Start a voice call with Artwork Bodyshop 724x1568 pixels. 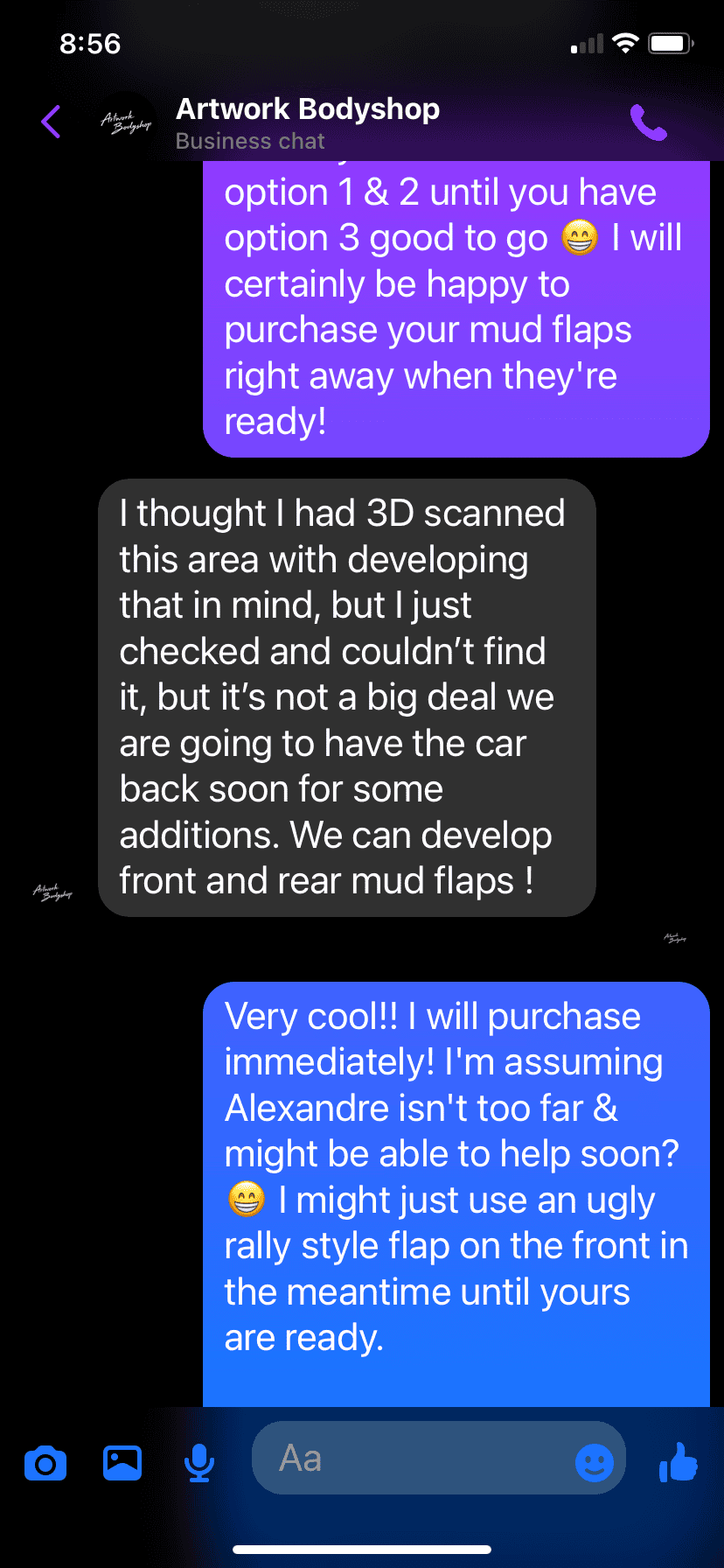[x=649, y=122]
